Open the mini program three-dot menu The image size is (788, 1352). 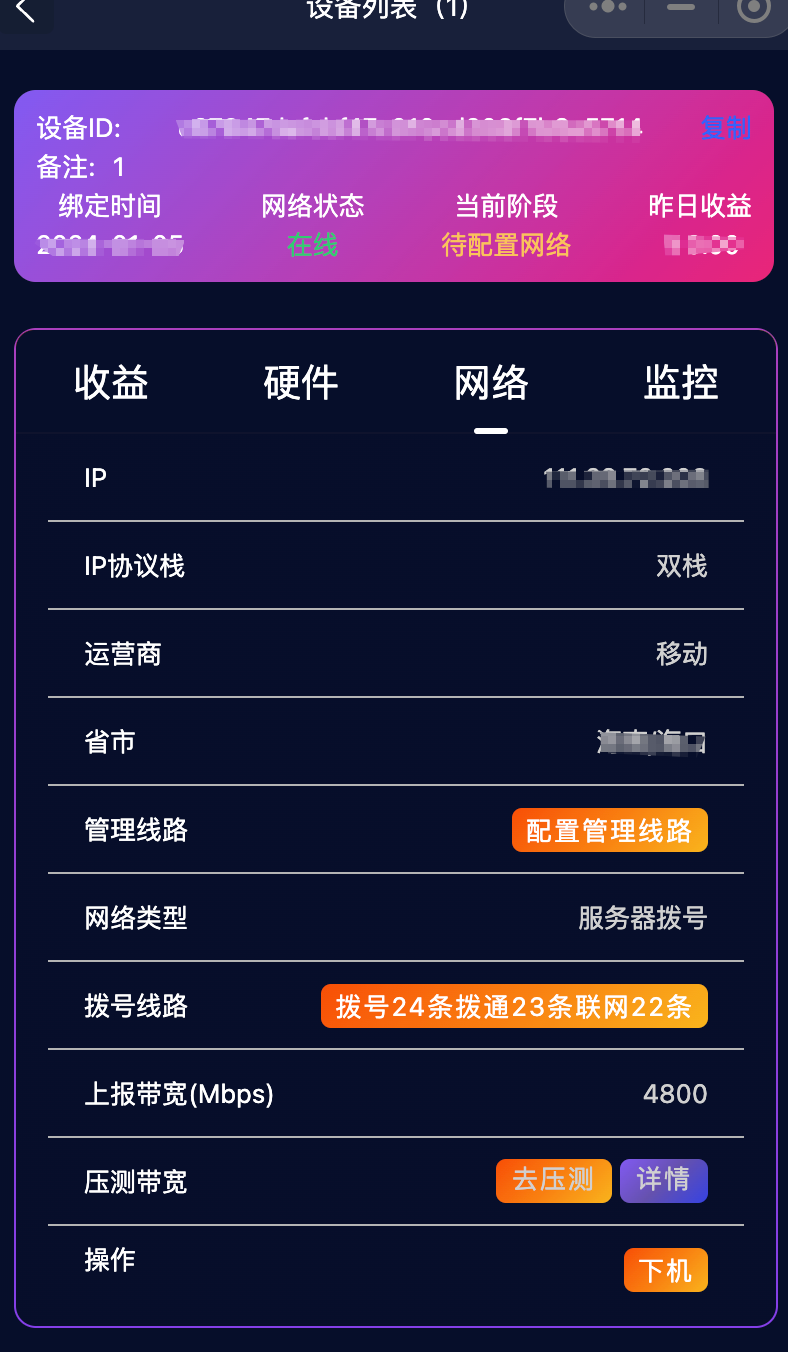click(x=607, y=8)
